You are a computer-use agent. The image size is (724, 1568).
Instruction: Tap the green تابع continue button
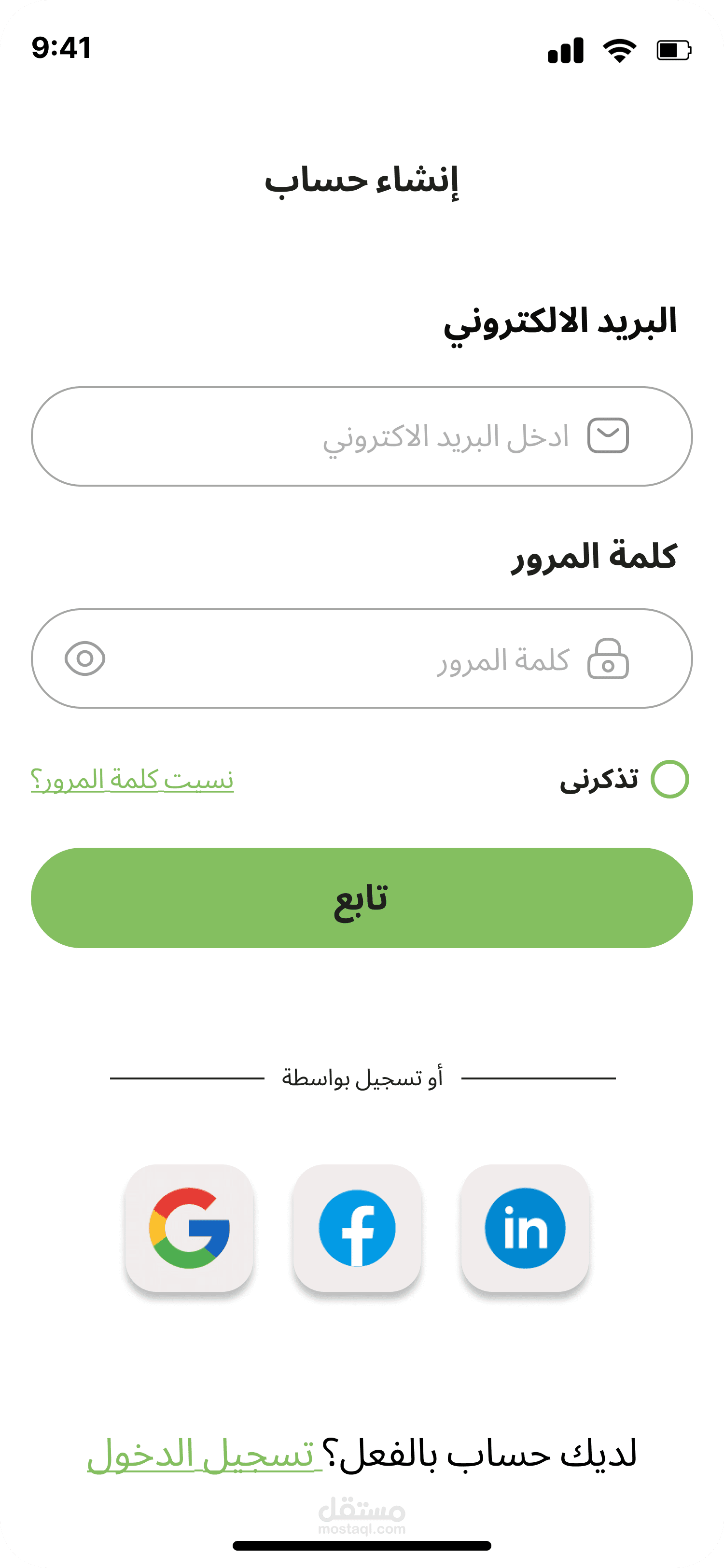tap(362, 898)
